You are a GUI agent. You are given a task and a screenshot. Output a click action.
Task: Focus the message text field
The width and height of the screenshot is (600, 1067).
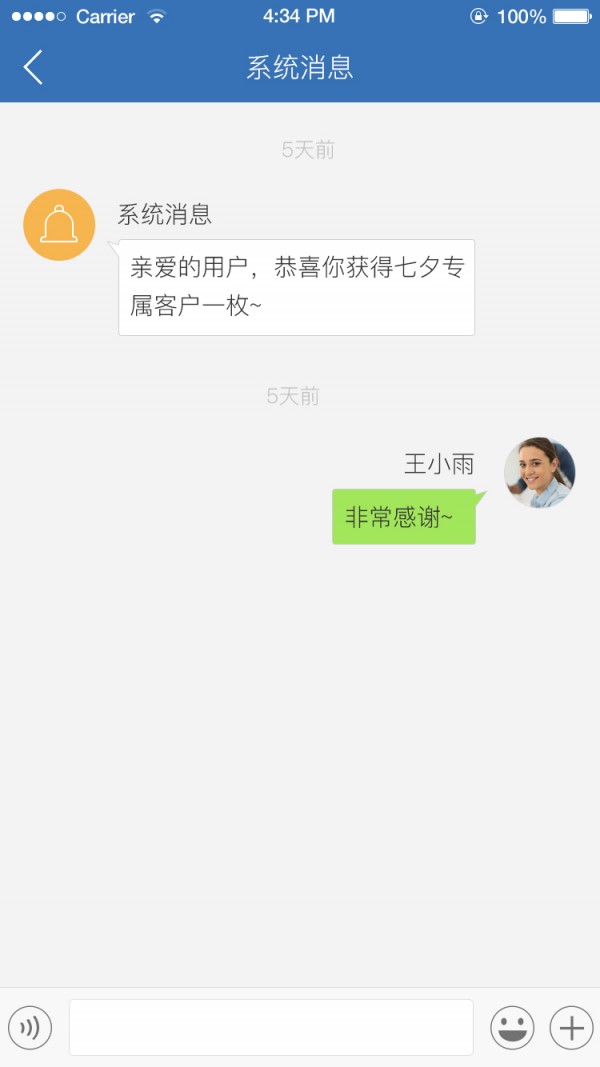pos(270,1027)
